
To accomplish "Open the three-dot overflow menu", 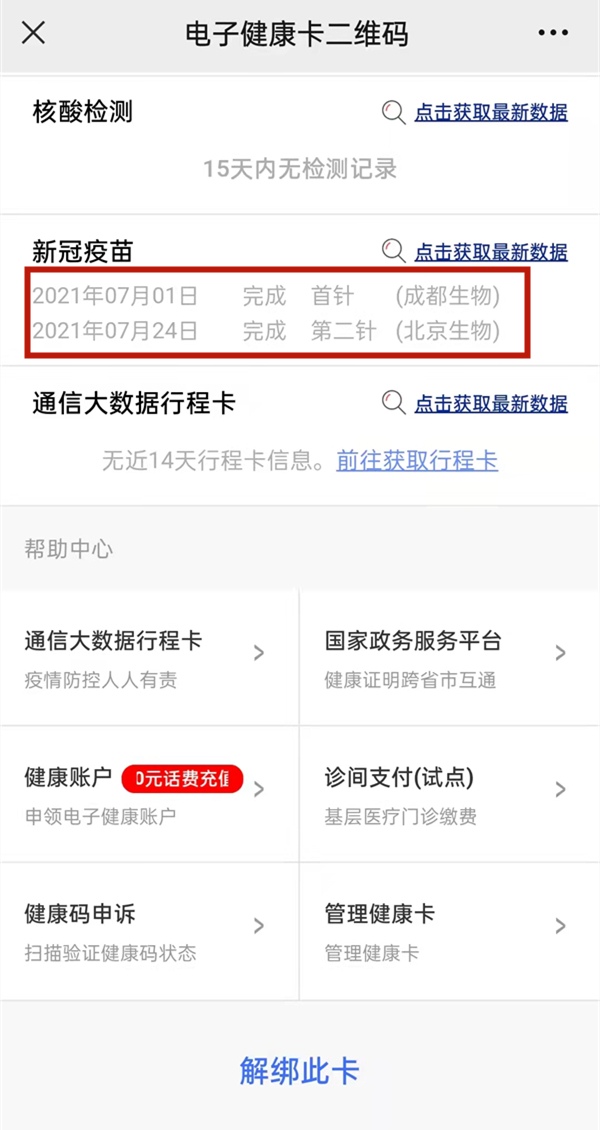I will (552, 34).
